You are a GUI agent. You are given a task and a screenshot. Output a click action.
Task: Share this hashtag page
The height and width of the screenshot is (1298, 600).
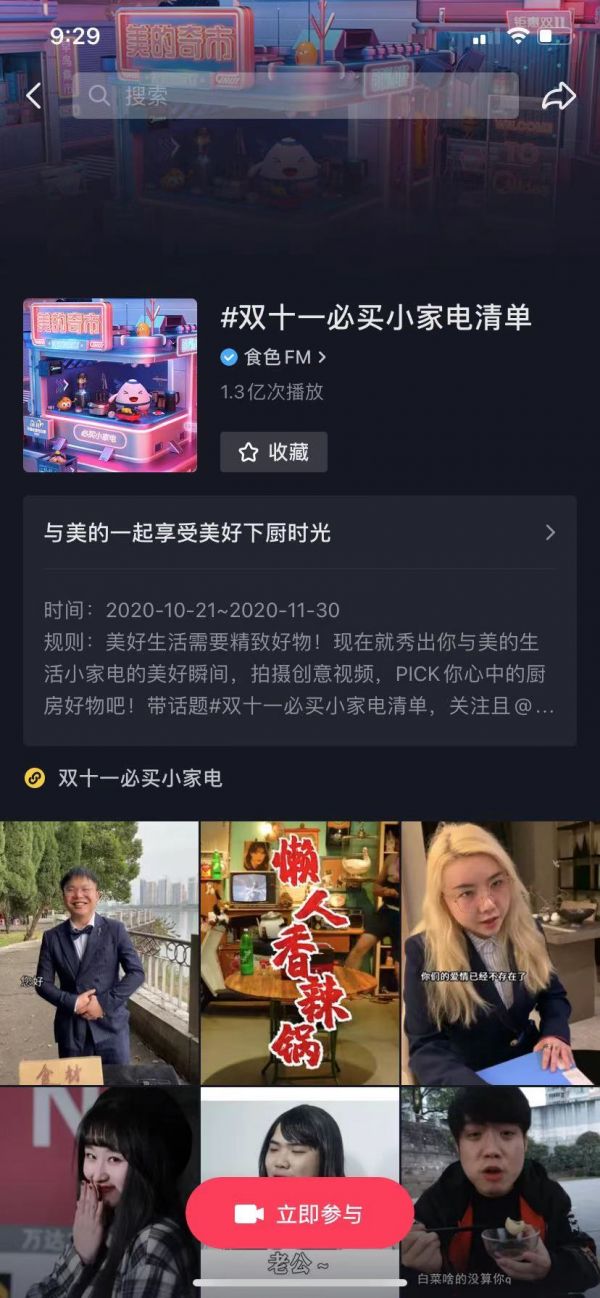[559, 96]
